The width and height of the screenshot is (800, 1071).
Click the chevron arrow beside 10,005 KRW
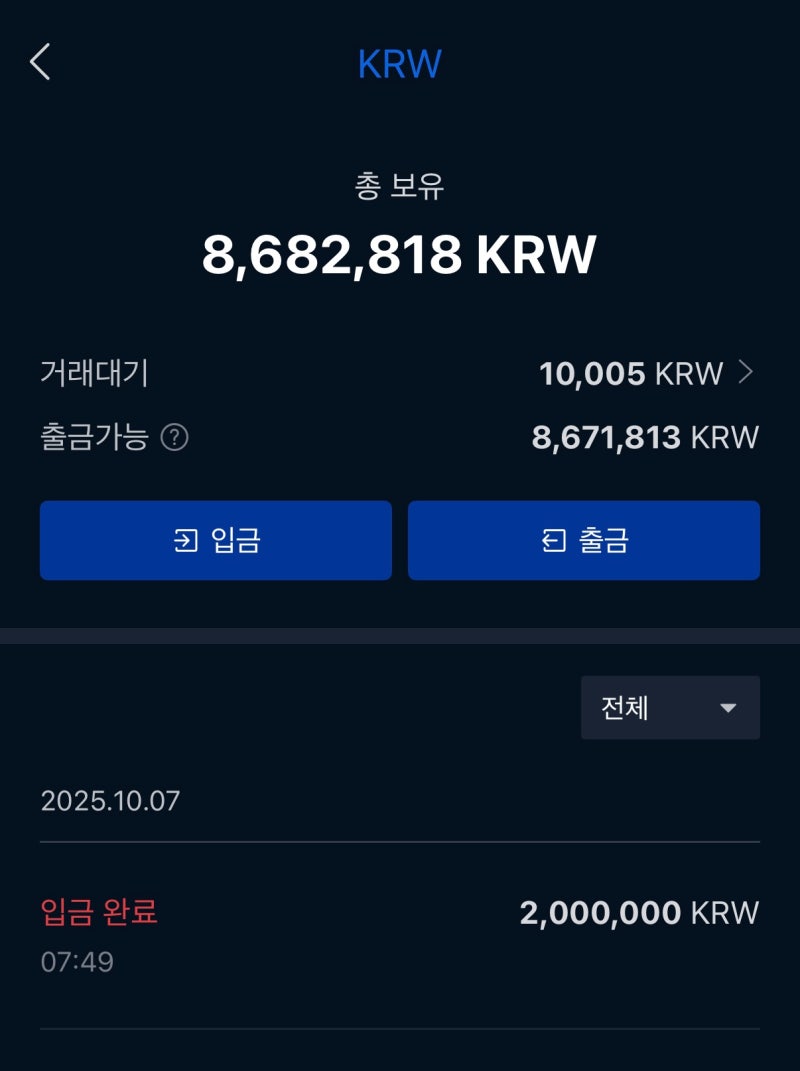[746, 373]
